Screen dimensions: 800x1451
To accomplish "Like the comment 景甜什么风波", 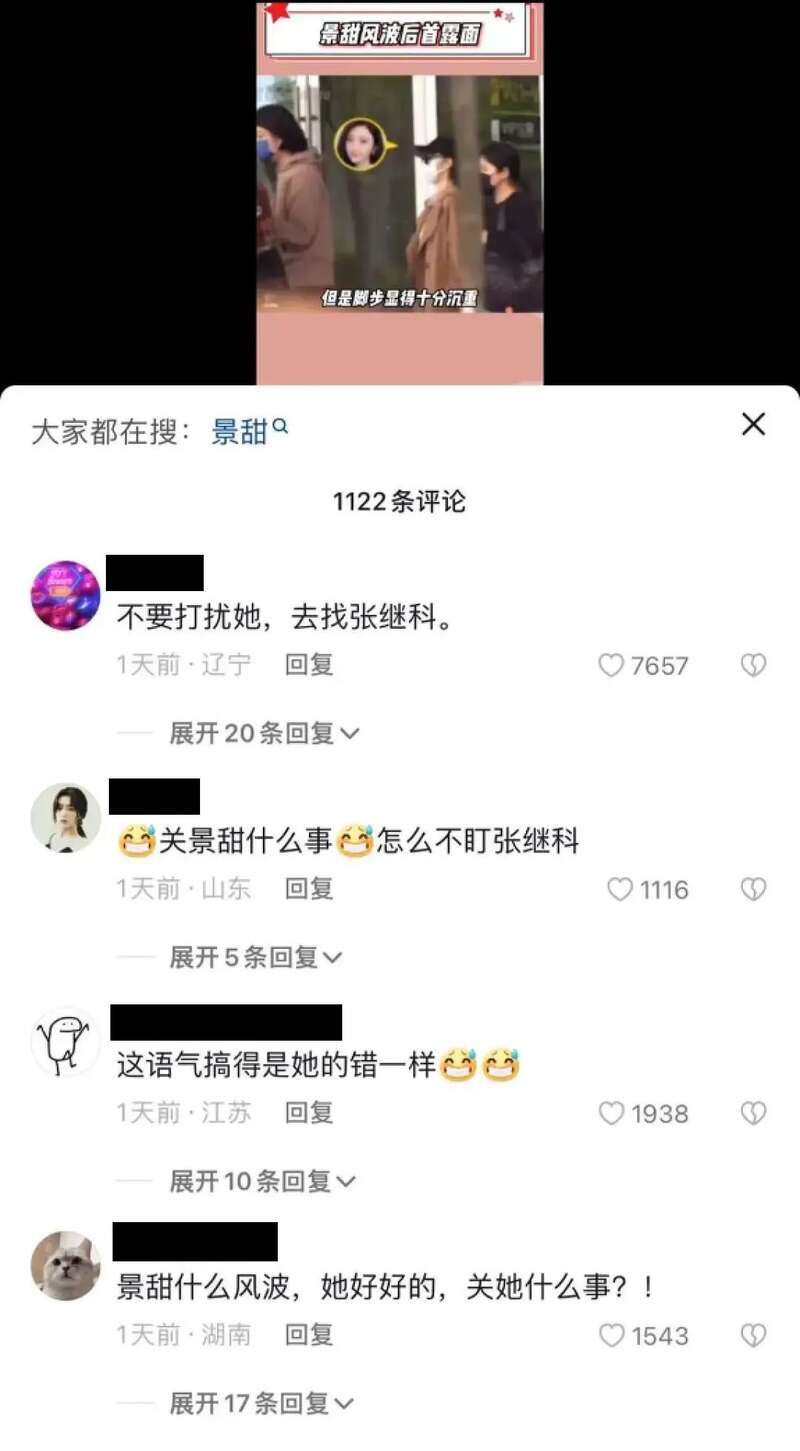I will (611, 1335).
